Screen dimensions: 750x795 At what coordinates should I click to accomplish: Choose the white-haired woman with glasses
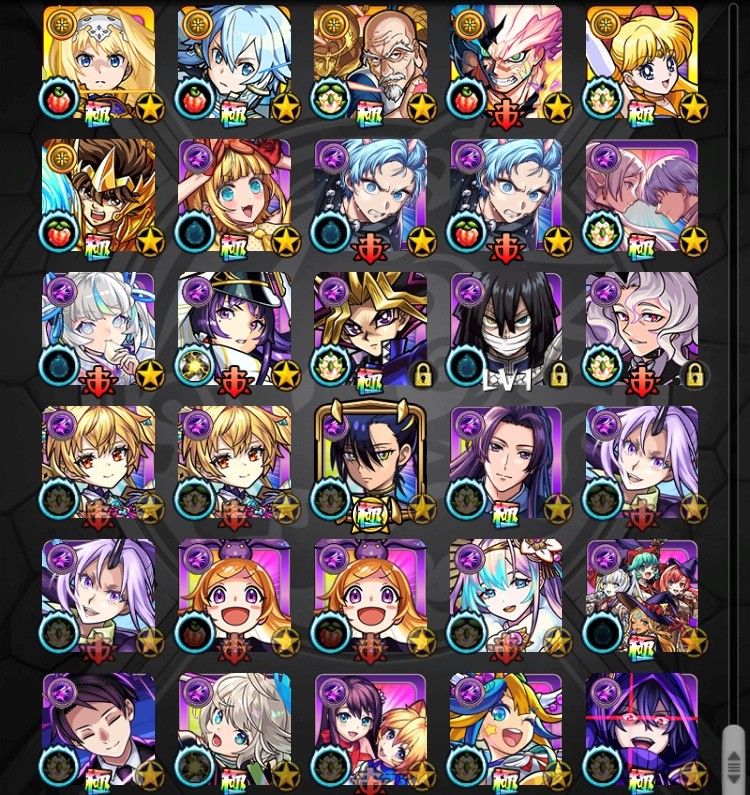[x=642, y=329]
